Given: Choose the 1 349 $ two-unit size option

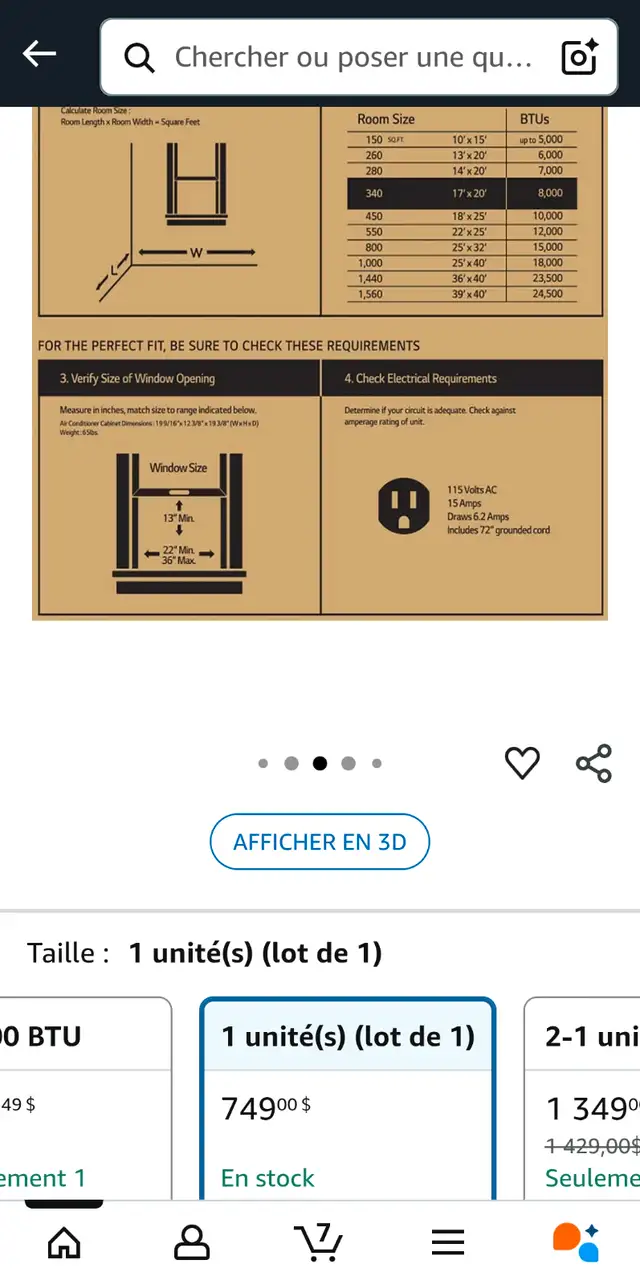Looking at the screenshot, I should coord(582,1098).
